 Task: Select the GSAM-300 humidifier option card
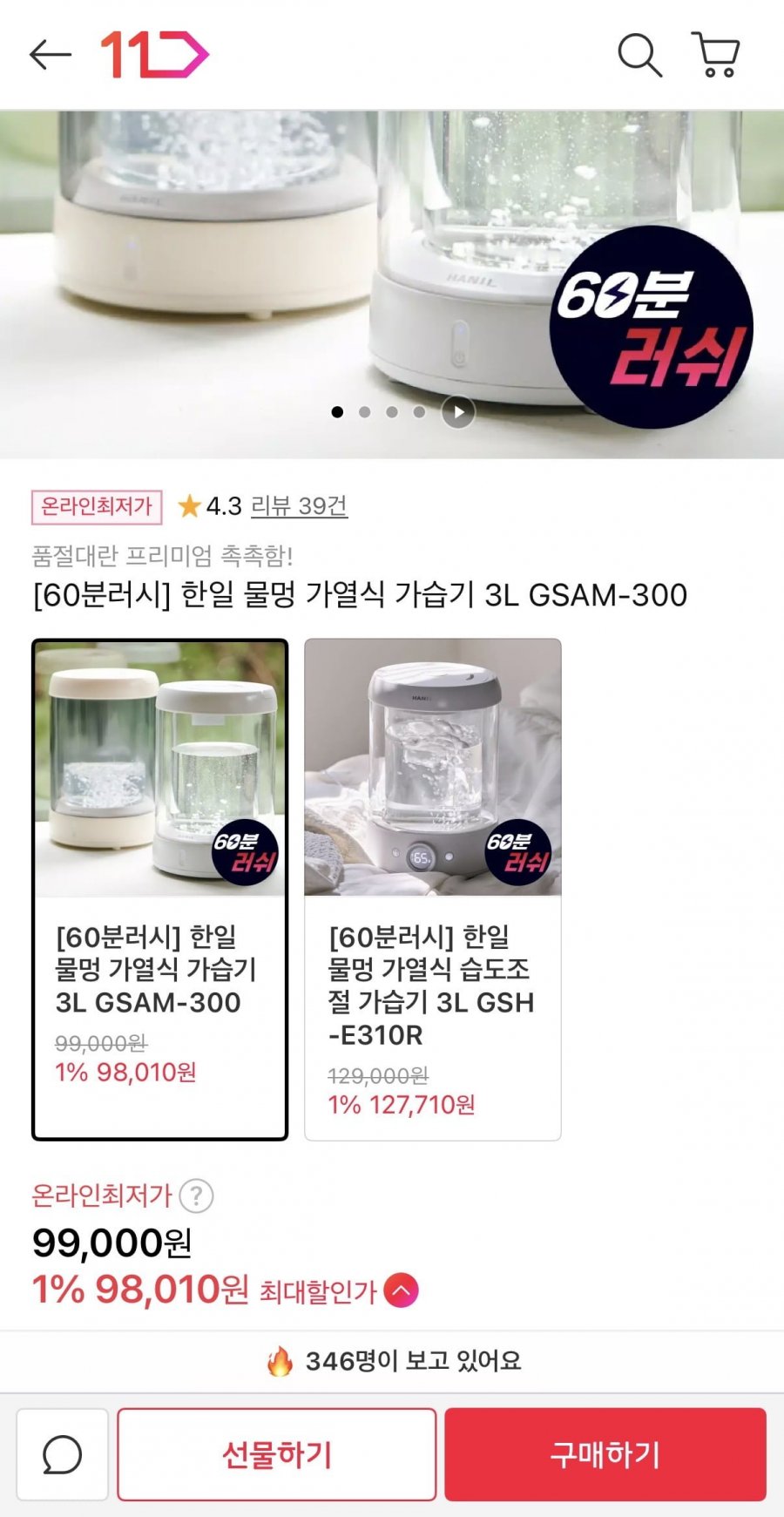(x=160, y=889)
